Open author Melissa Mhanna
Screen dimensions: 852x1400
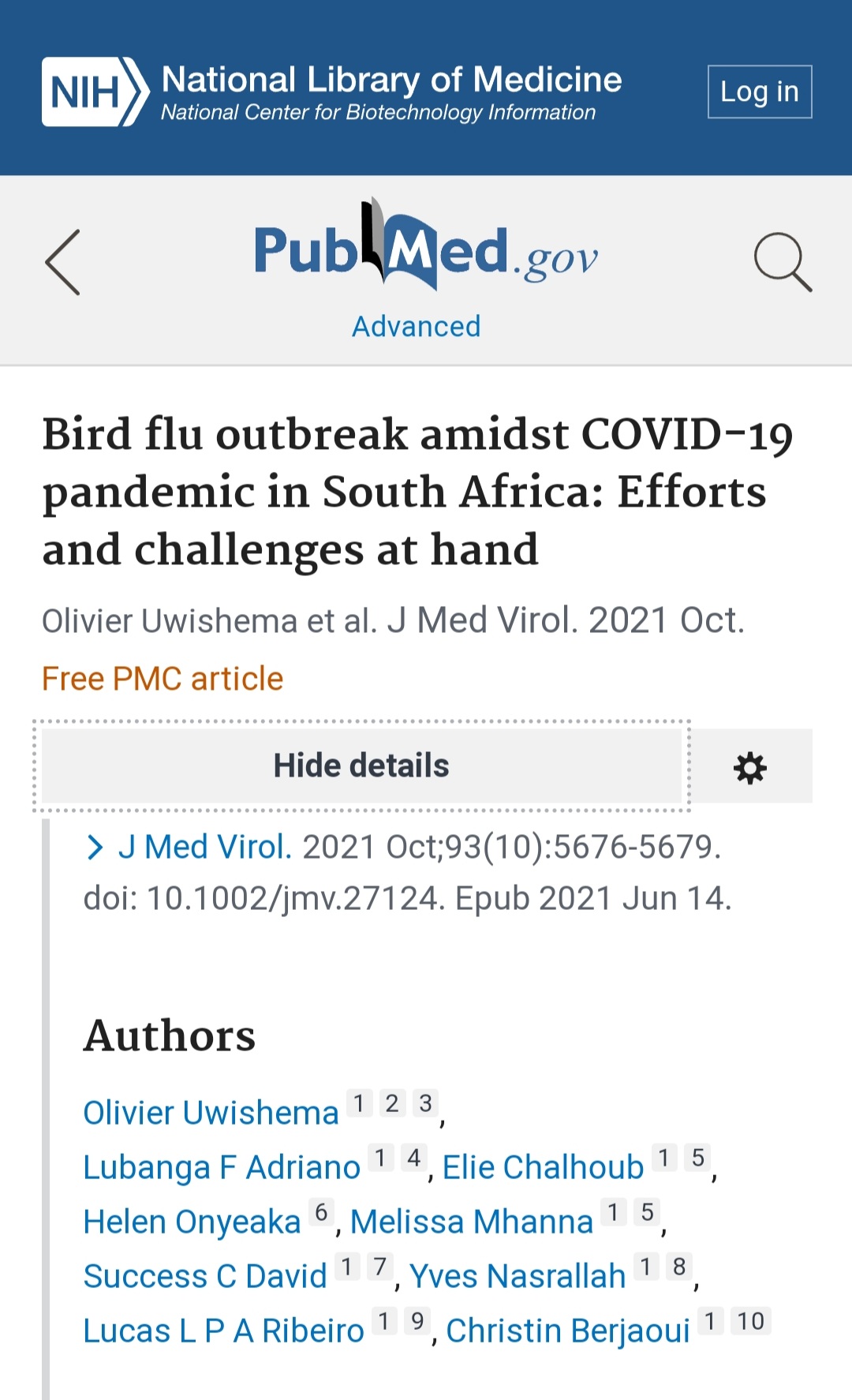472,1222
